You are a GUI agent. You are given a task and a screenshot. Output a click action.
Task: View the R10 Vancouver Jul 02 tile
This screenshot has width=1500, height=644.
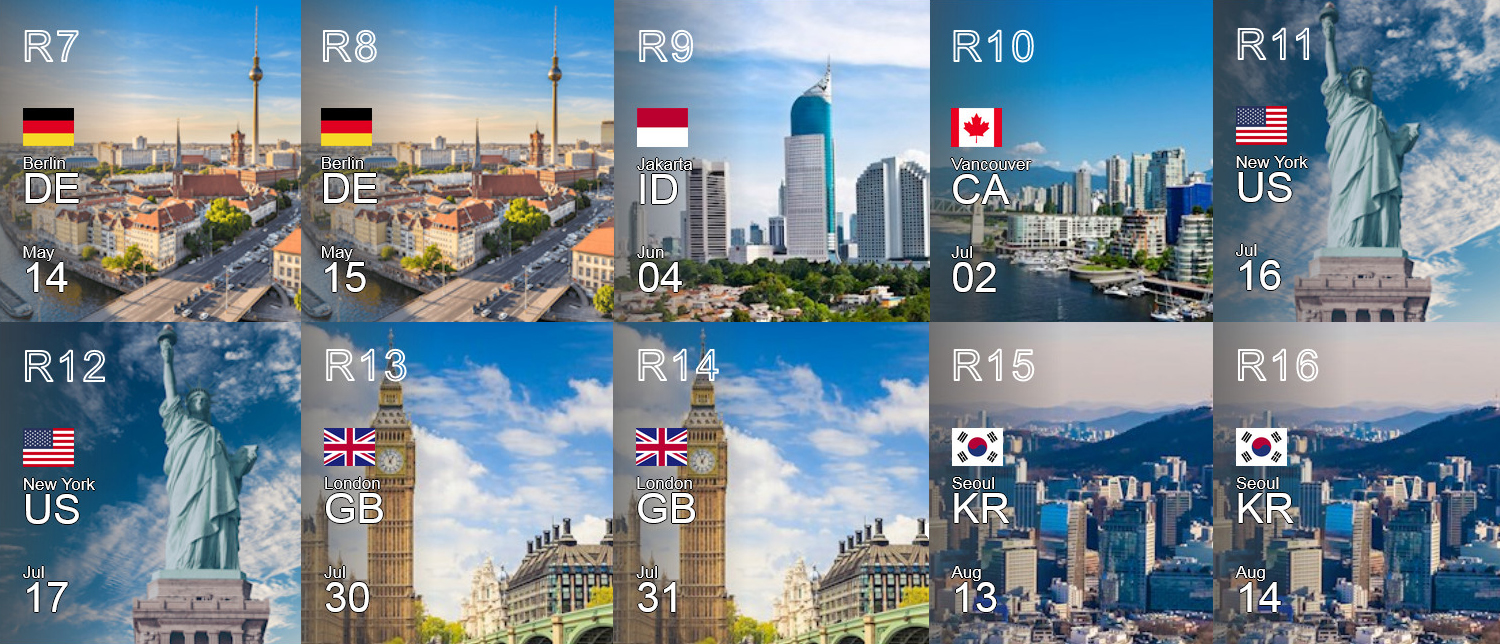click(x=1071, y=160)
